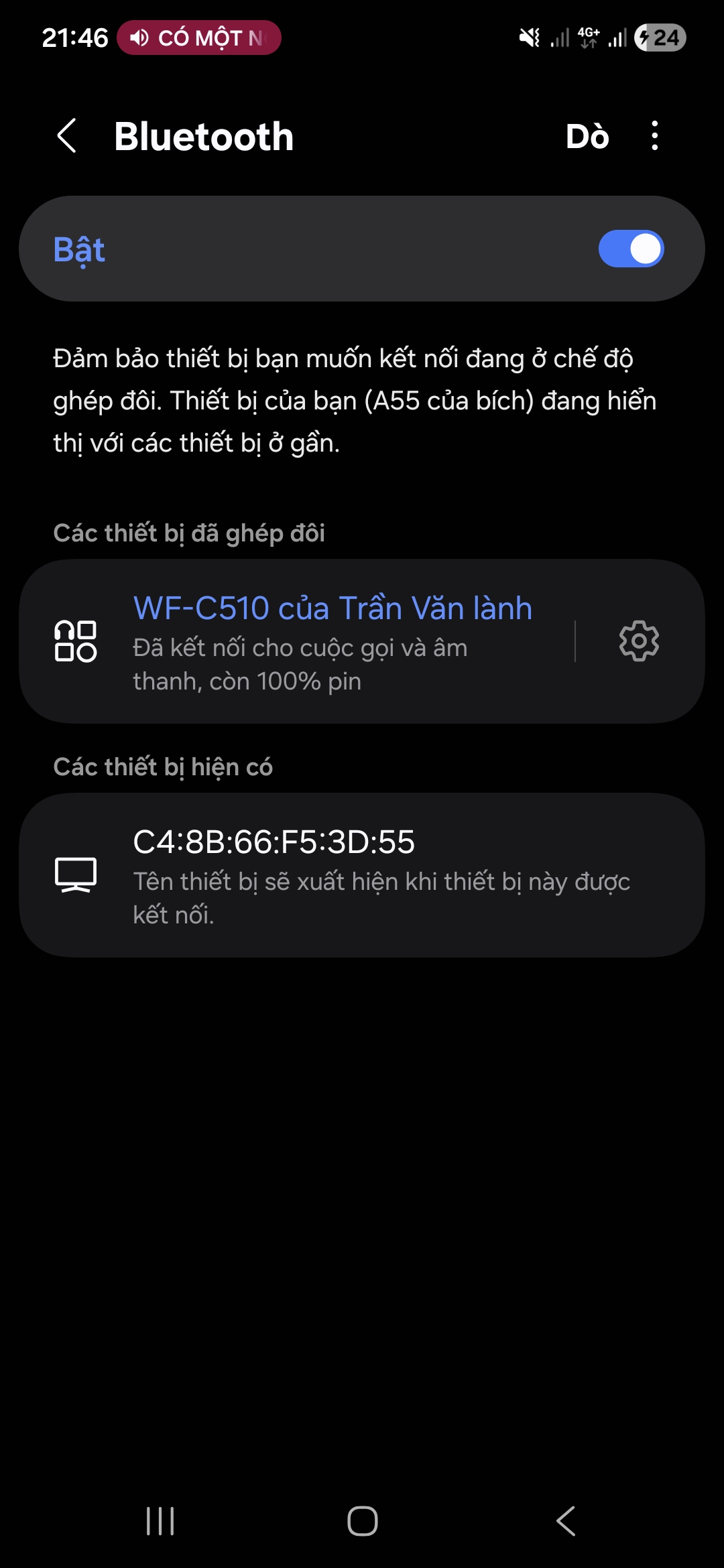
Task: Turn off the Bluetooth switch
Action: click(631, 249)
